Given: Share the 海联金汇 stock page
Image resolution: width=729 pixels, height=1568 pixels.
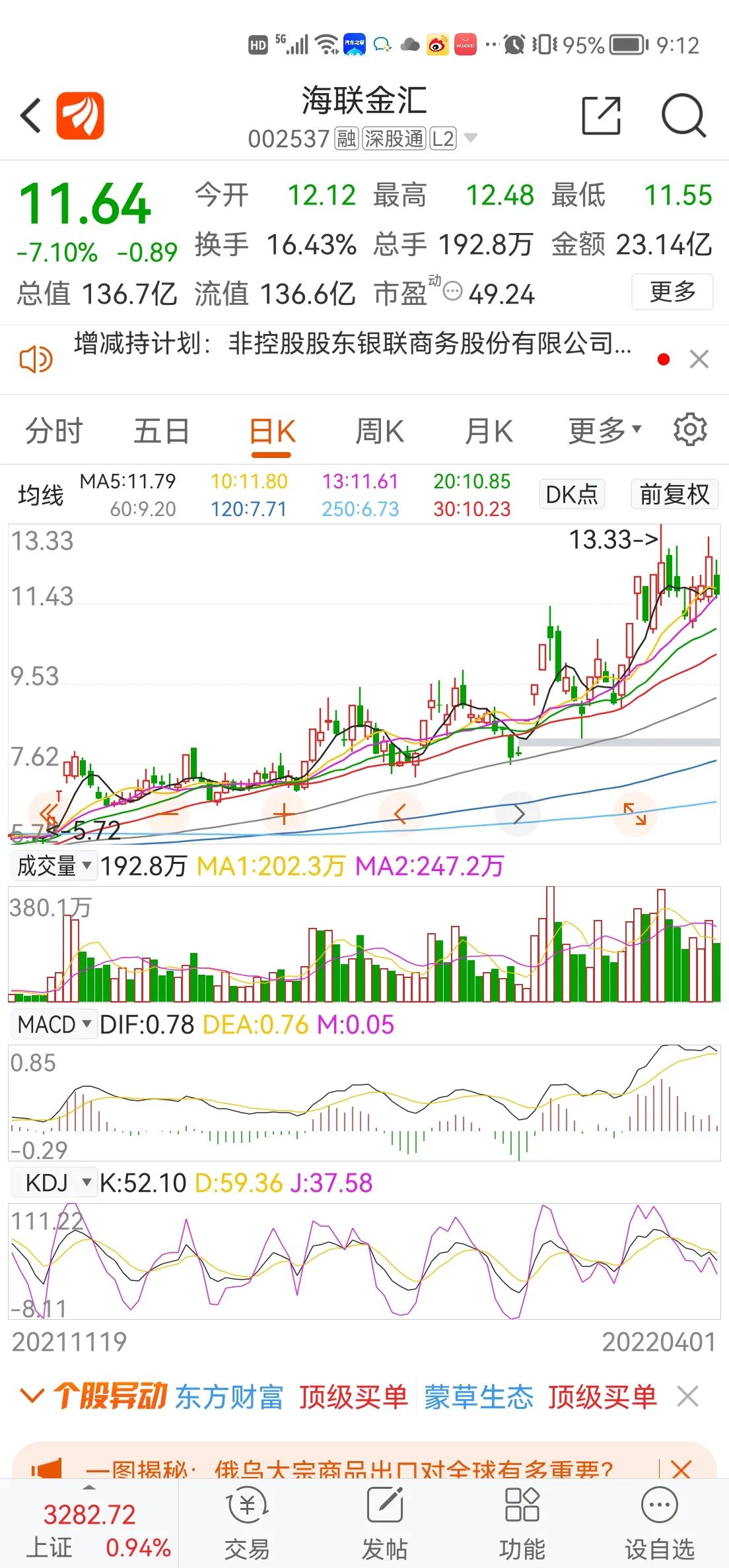Looking at the screenshot, I should (x=601, y=115).
